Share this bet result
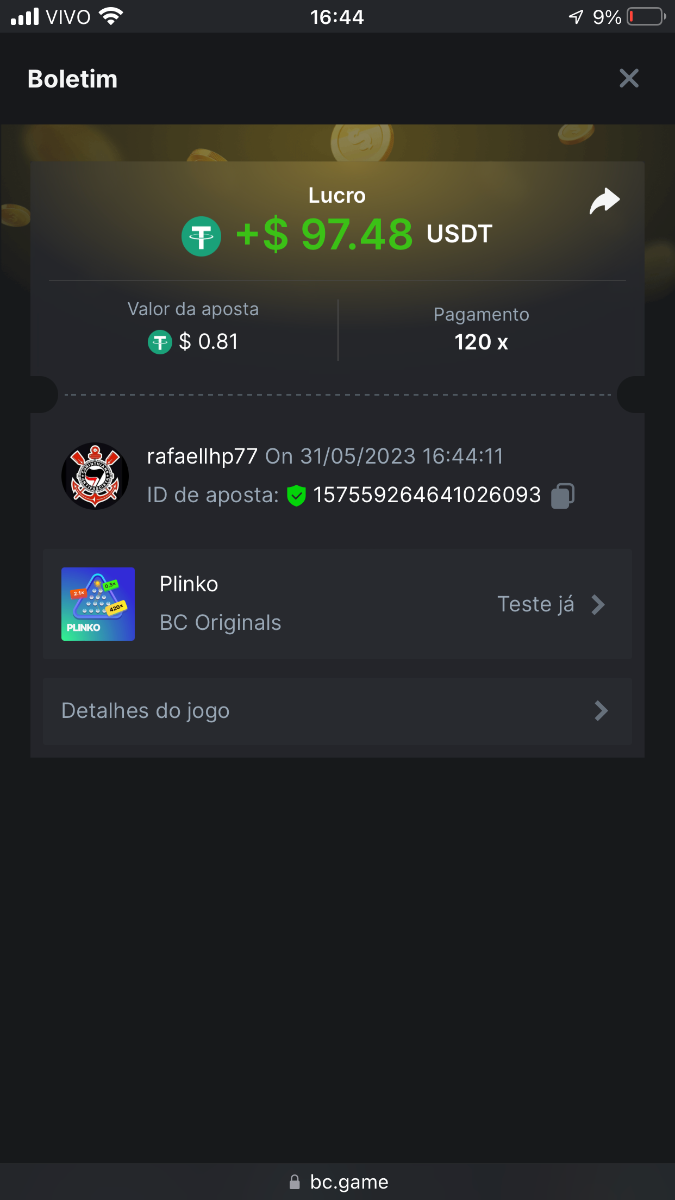 [604, 201]
